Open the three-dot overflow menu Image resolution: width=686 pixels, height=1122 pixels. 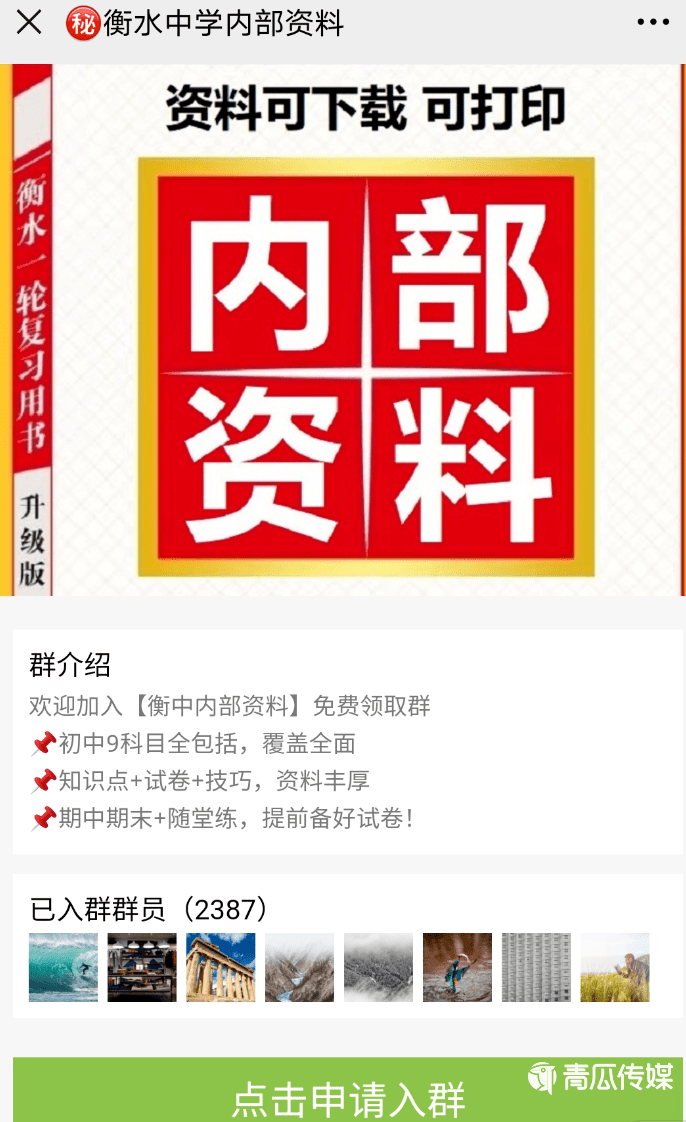pos(652,23)
